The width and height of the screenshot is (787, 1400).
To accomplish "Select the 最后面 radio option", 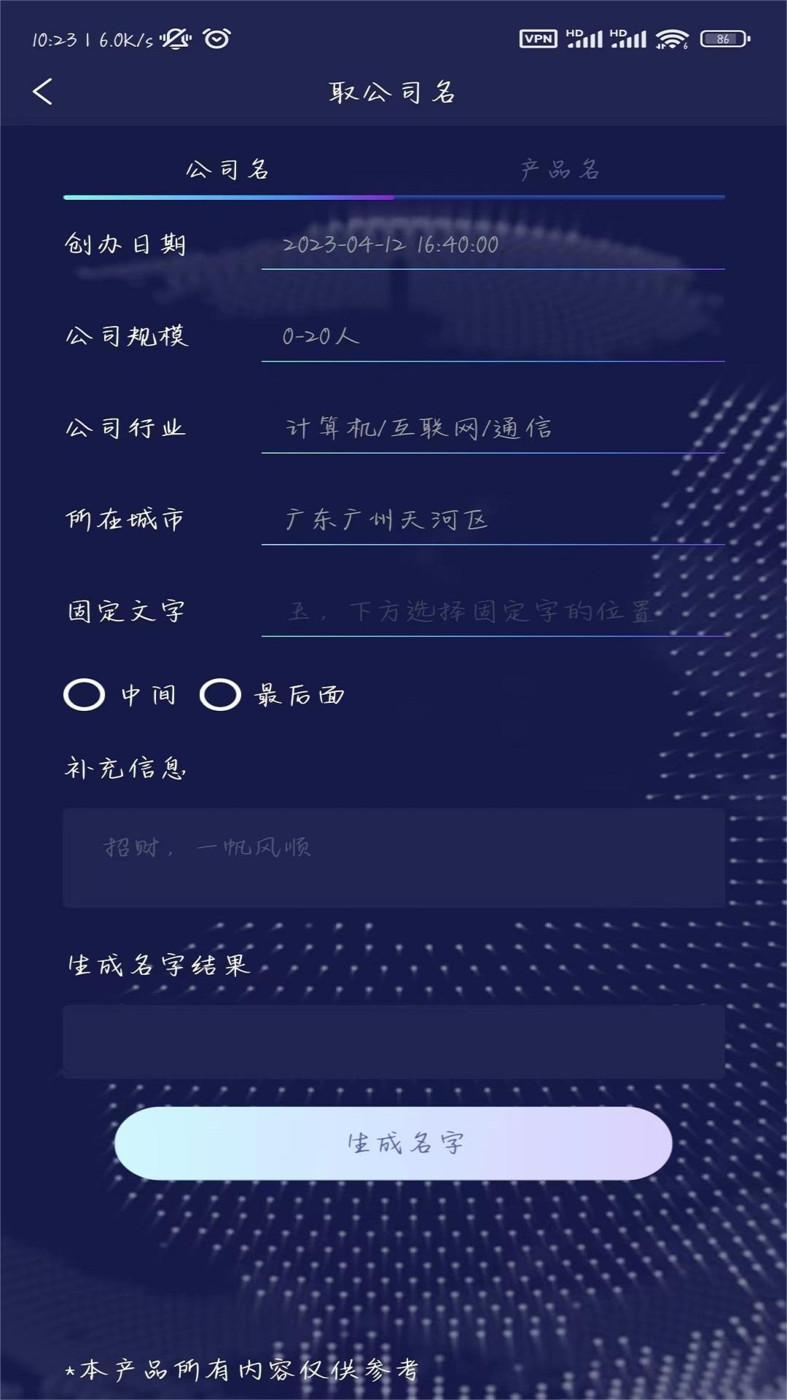I will point(221,695).
